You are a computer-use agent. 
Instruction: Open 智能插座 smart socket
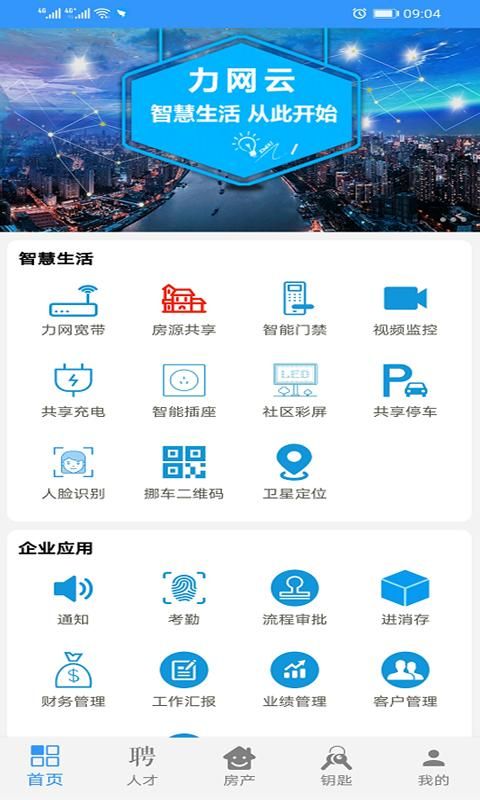click(184, 391)
